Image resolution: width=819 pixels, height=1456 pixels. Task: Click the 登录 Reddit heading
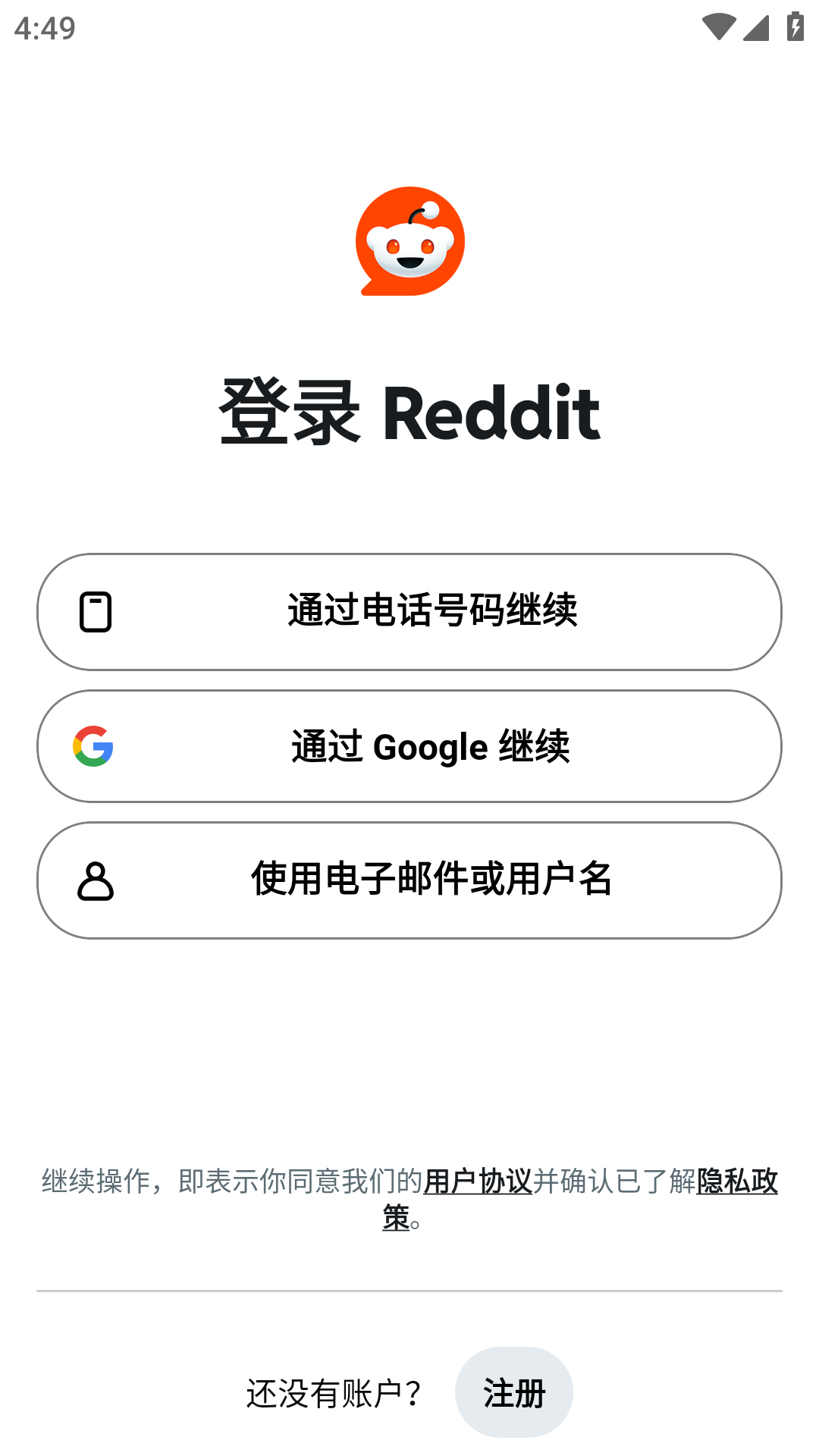[409, 411]
